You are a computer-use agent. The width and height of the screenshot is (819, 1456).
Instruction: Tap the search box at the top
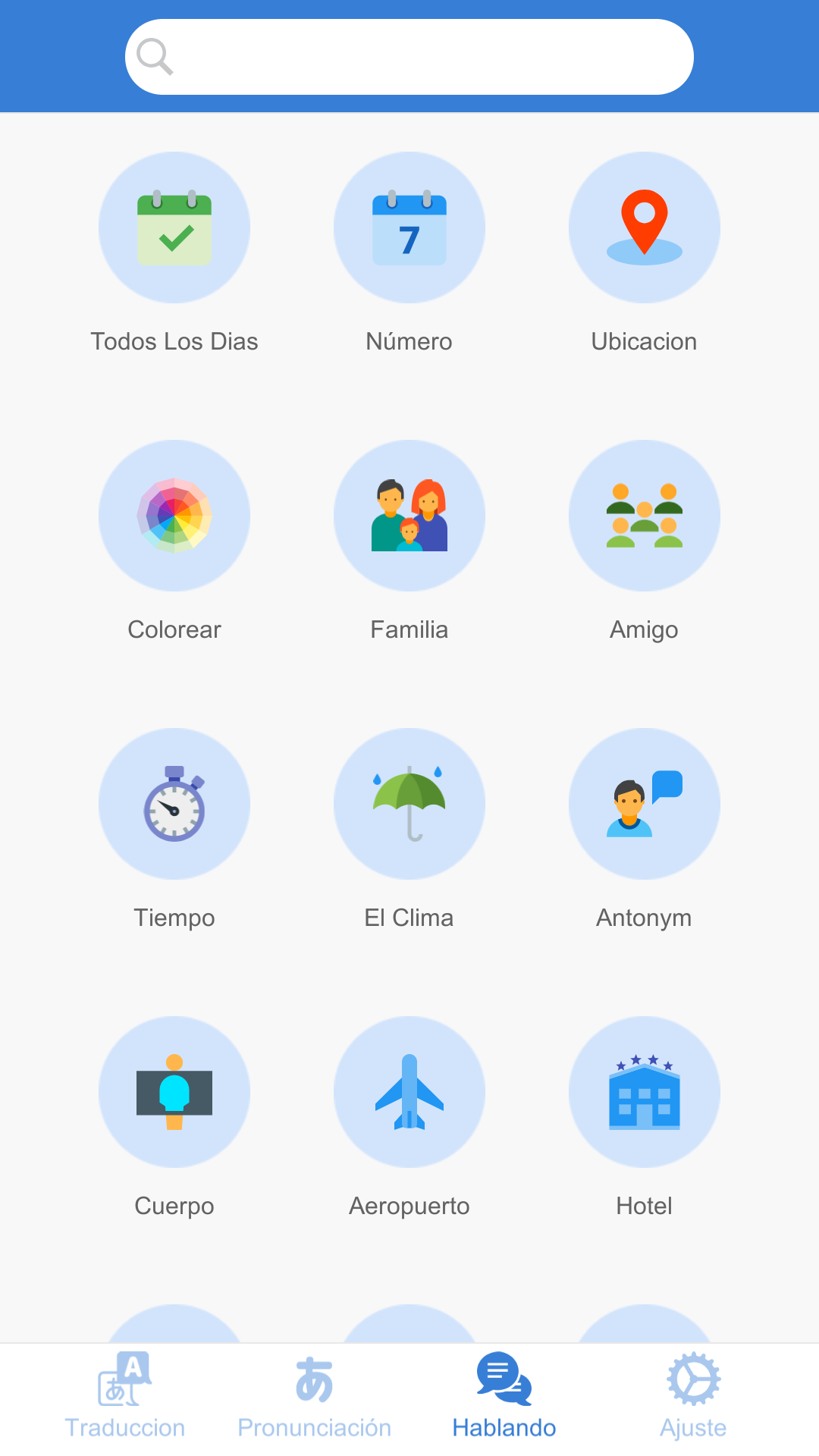[x=409, y=57]
